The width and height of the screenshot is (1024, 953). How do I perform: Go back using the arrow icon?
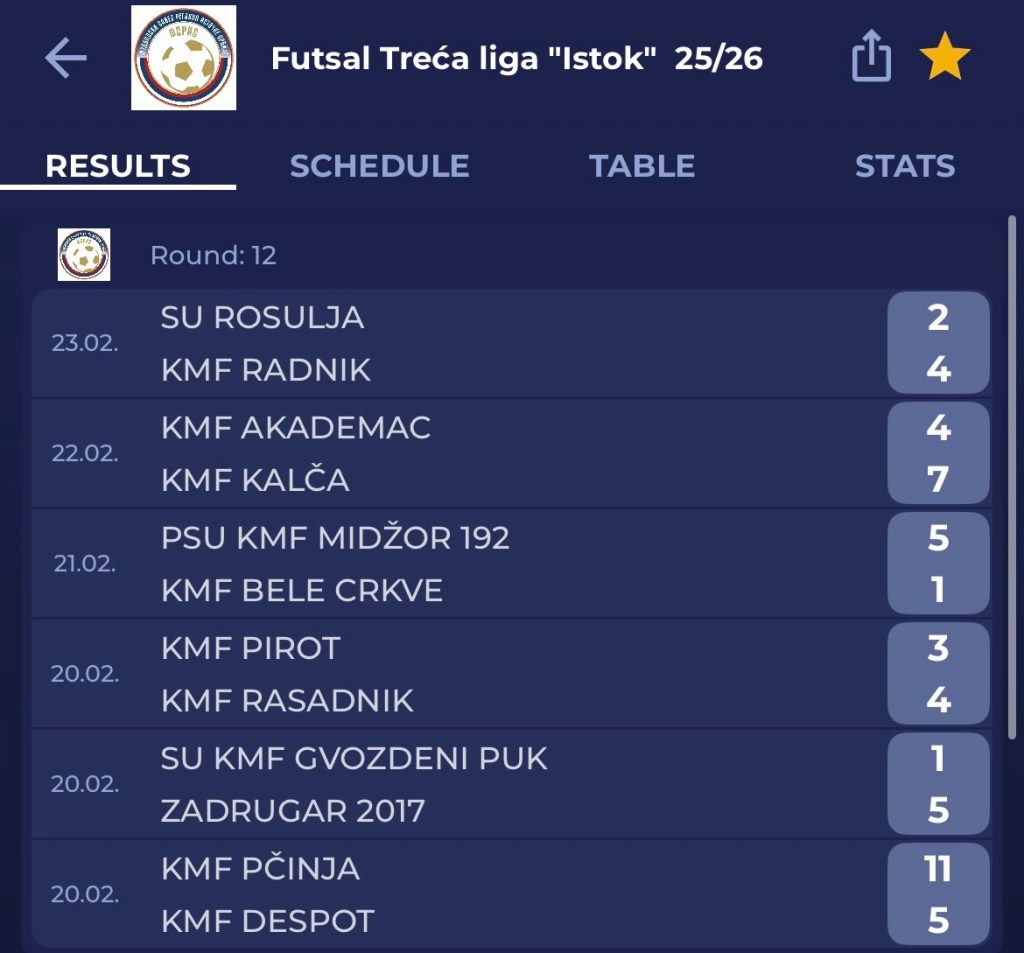tap(66, 59)
